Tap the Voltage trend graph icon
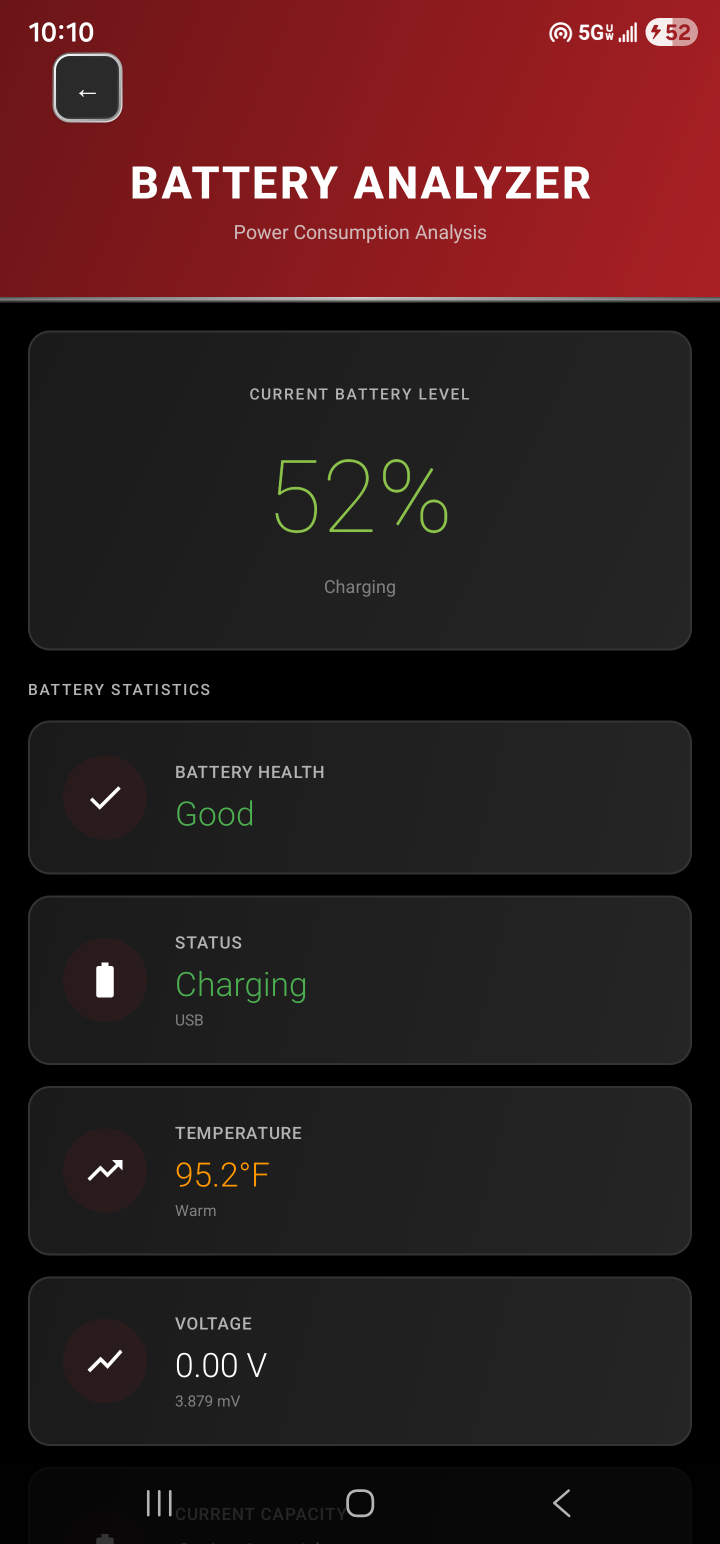 pos(104,1361)
